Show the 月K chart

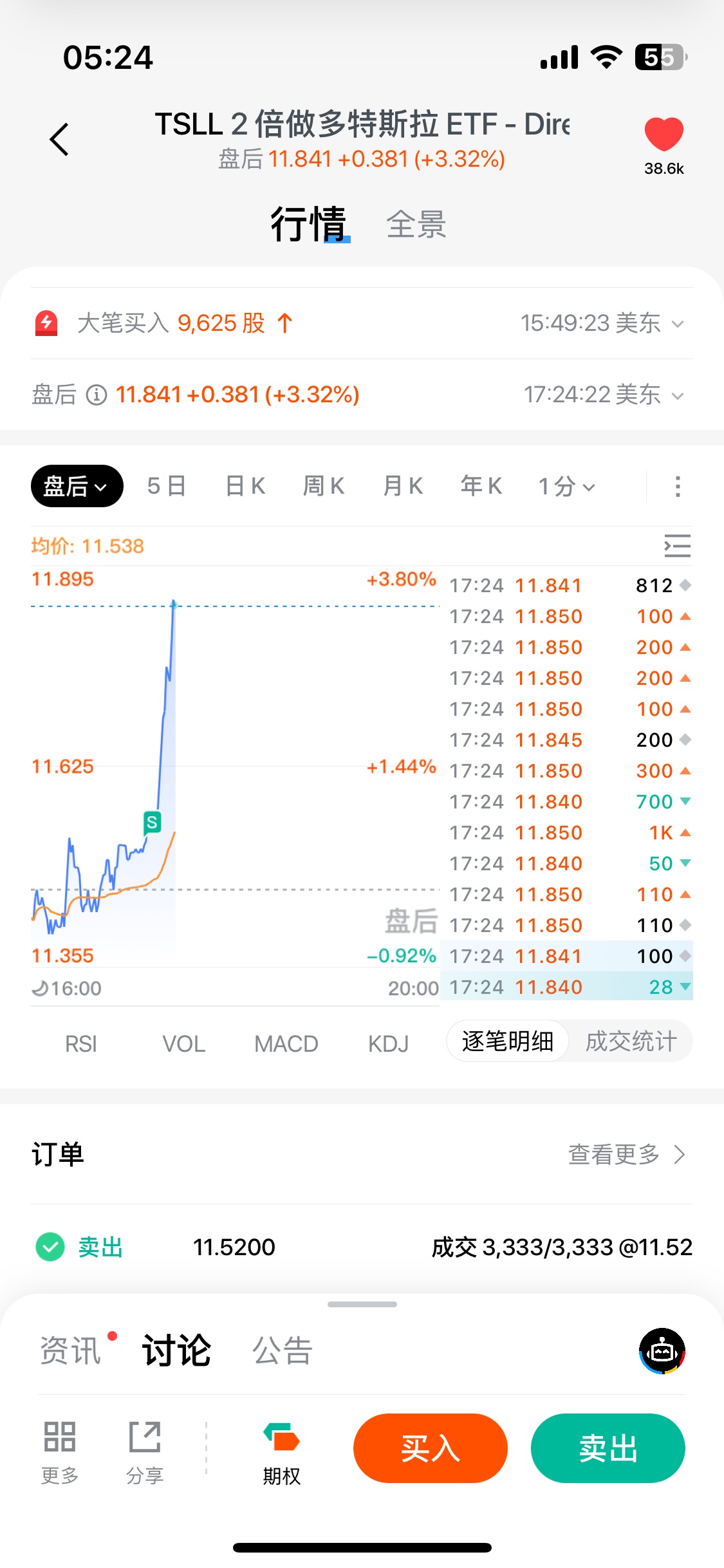point(403,486)
